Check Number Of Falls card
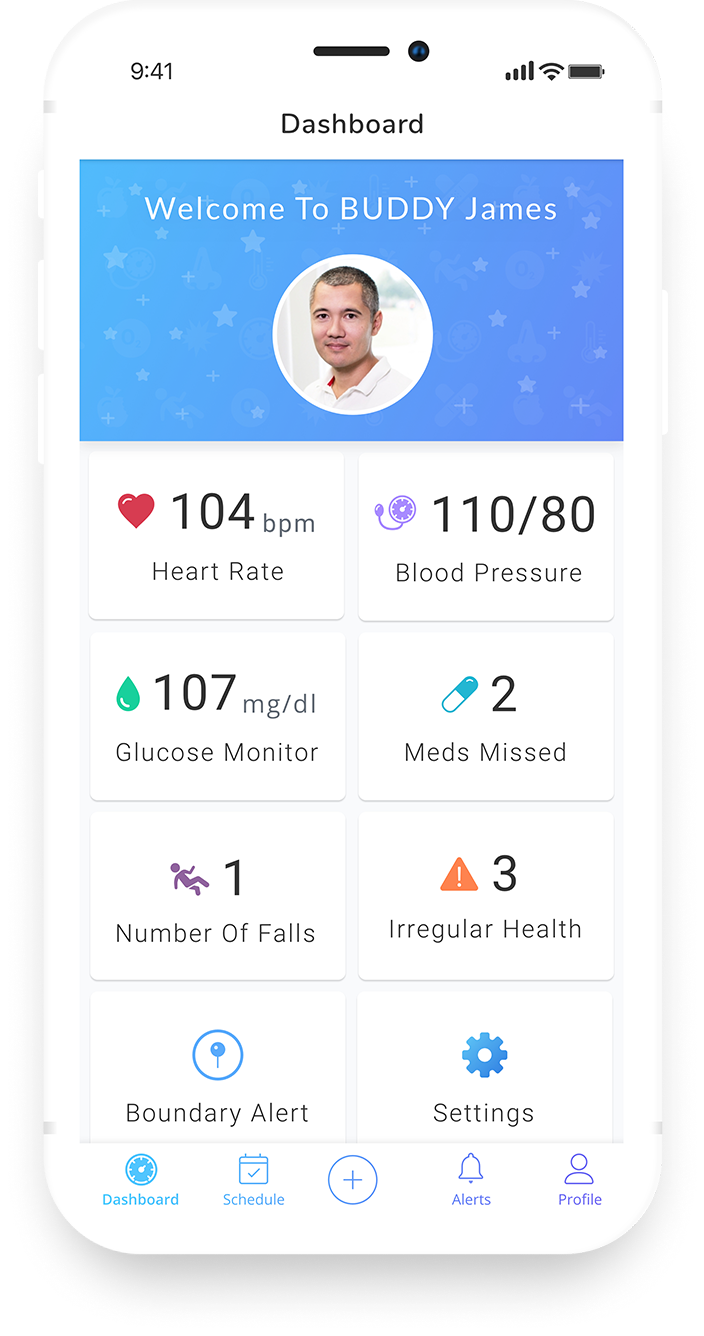704x1336 pixels. [x=217, y=896]
